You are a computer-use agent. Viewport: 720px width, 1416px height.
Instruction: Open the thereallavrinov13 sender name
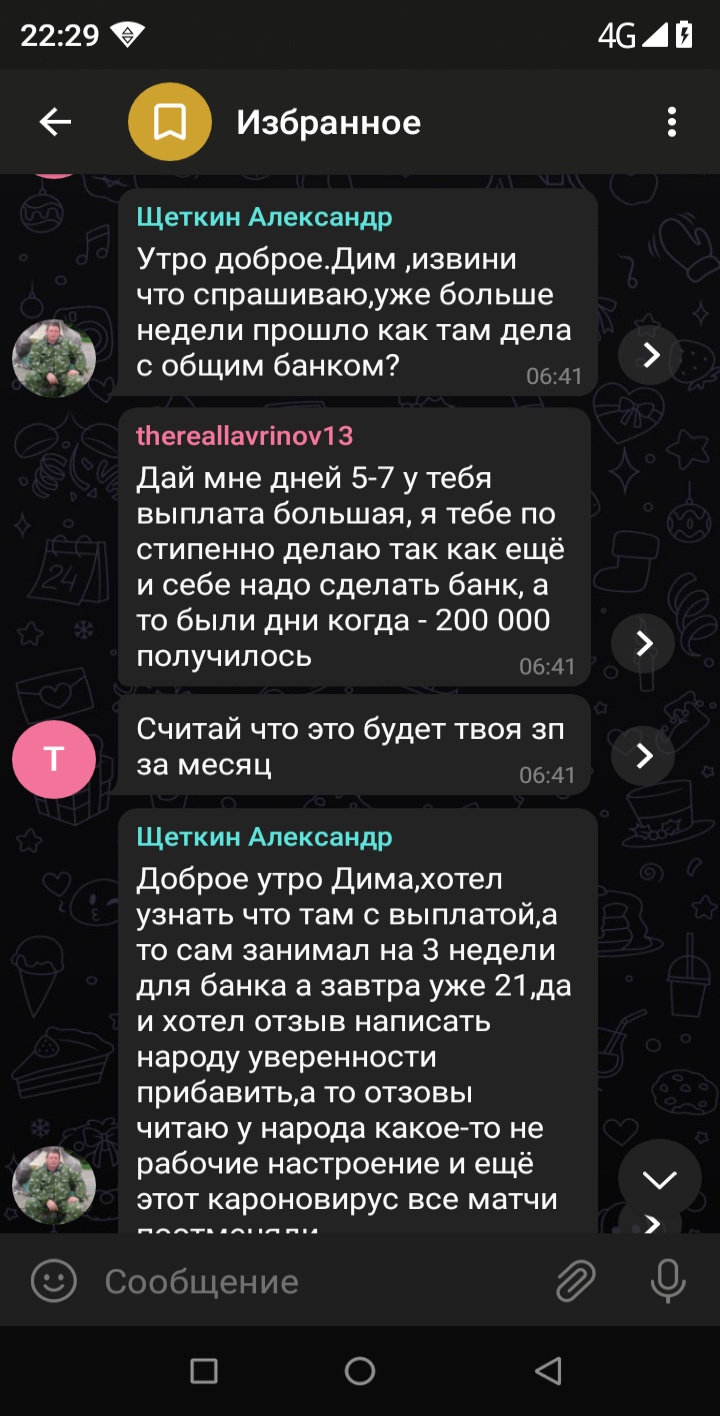pos(244,436)
